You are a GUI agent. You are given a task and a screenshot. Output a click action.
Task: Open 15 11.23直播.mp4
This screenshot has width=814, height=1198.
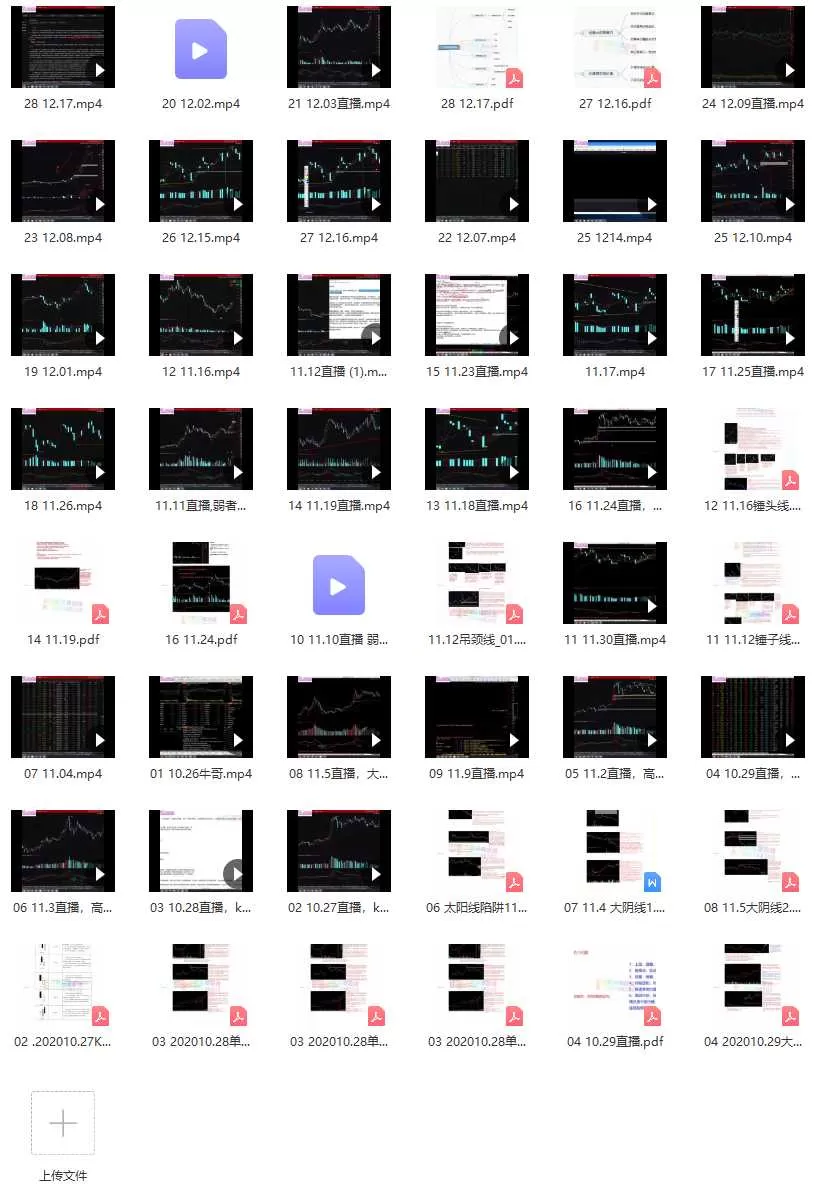477,315
